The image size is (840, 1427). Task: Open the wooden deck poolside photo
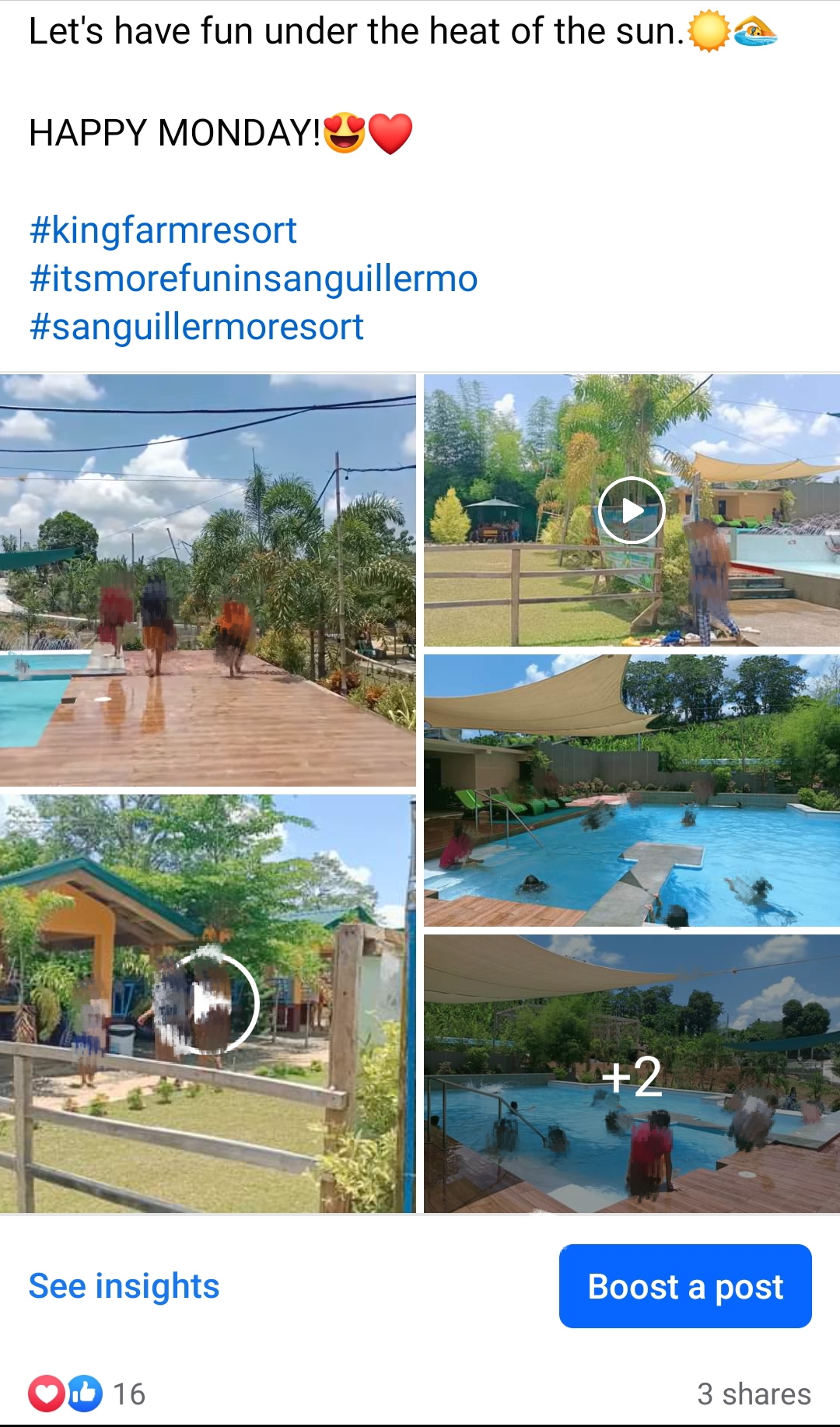point(208,580)
